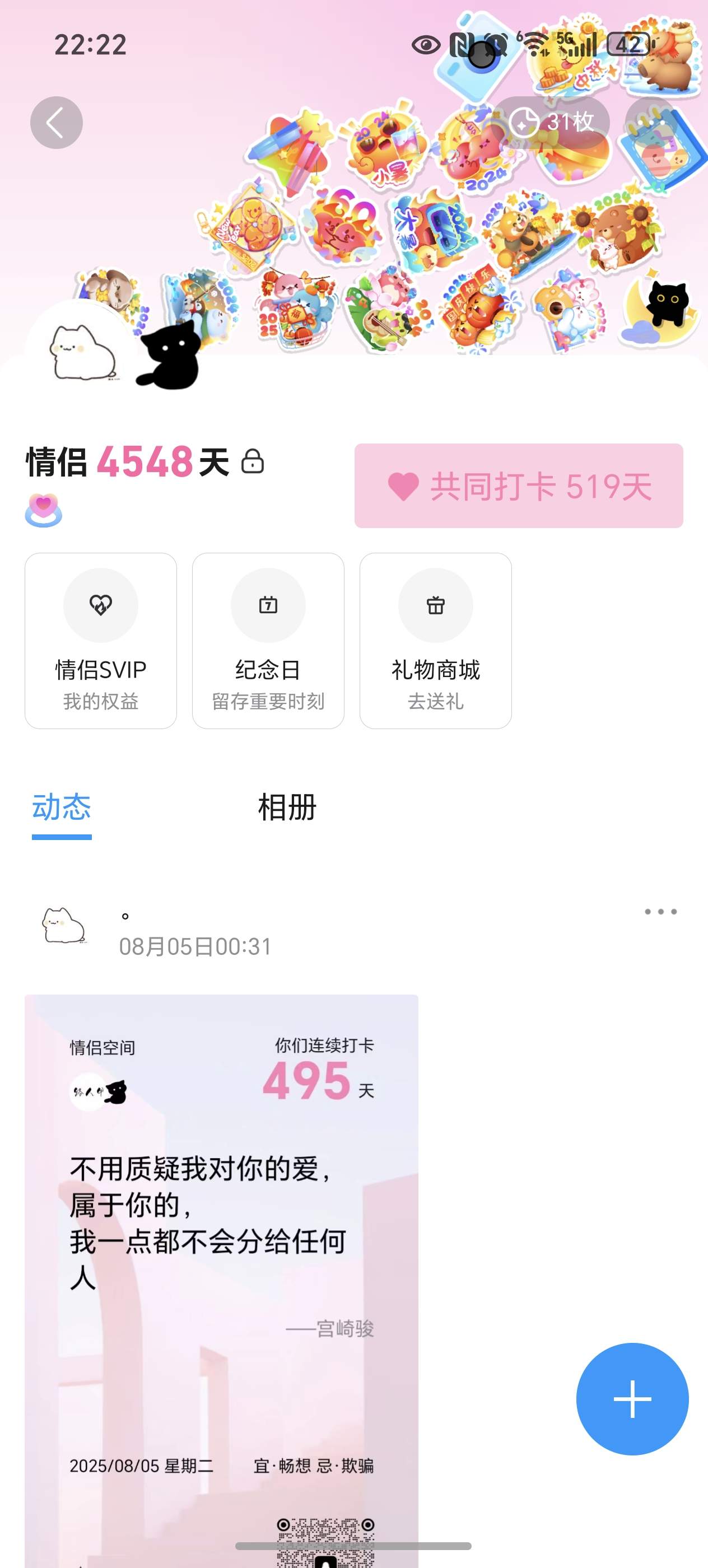Go back using the top-left arrow

(x=56, y=123)
